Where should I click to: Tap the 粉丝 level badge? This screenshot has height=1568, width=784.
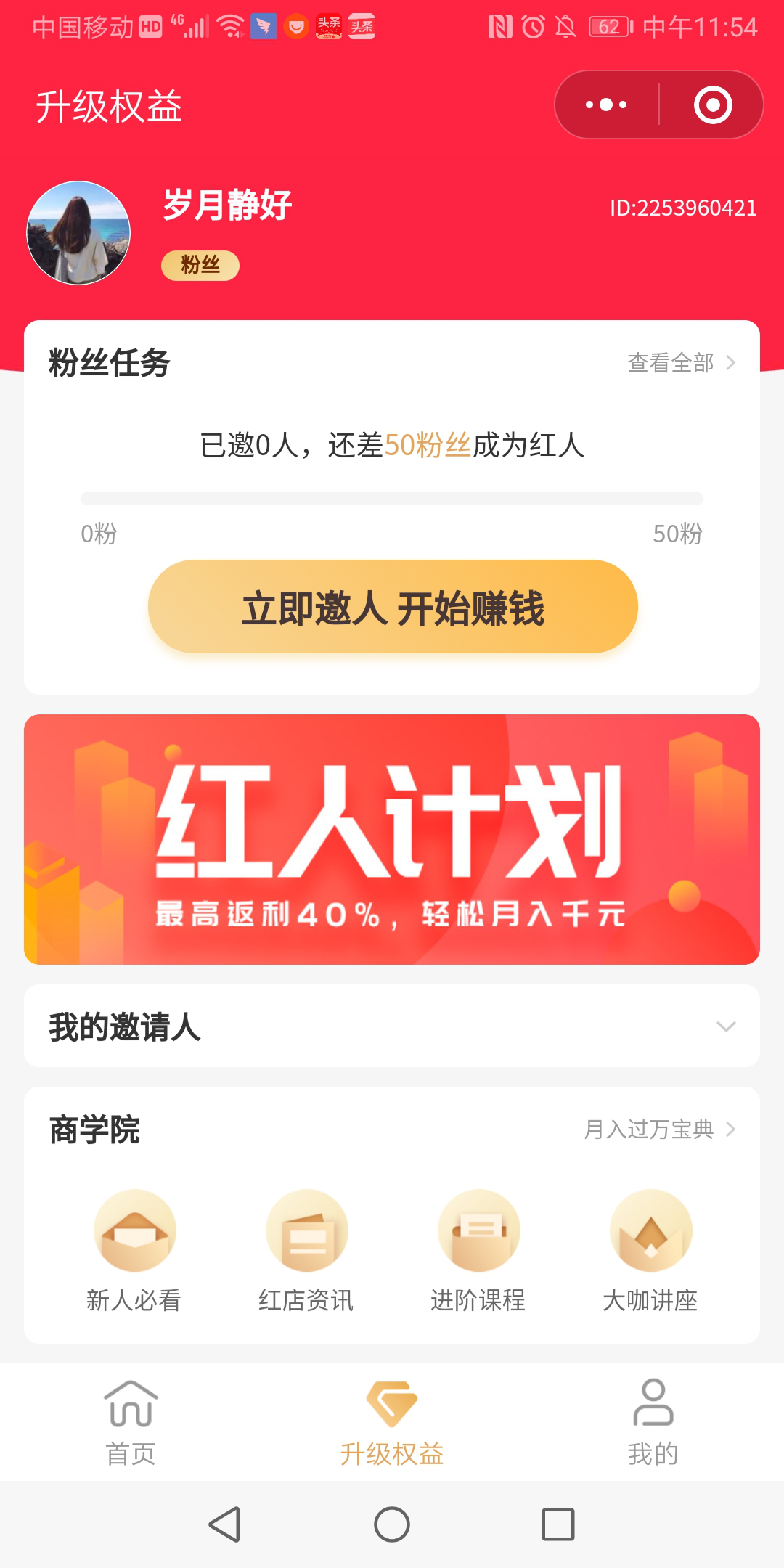click(x=201, y=266)
